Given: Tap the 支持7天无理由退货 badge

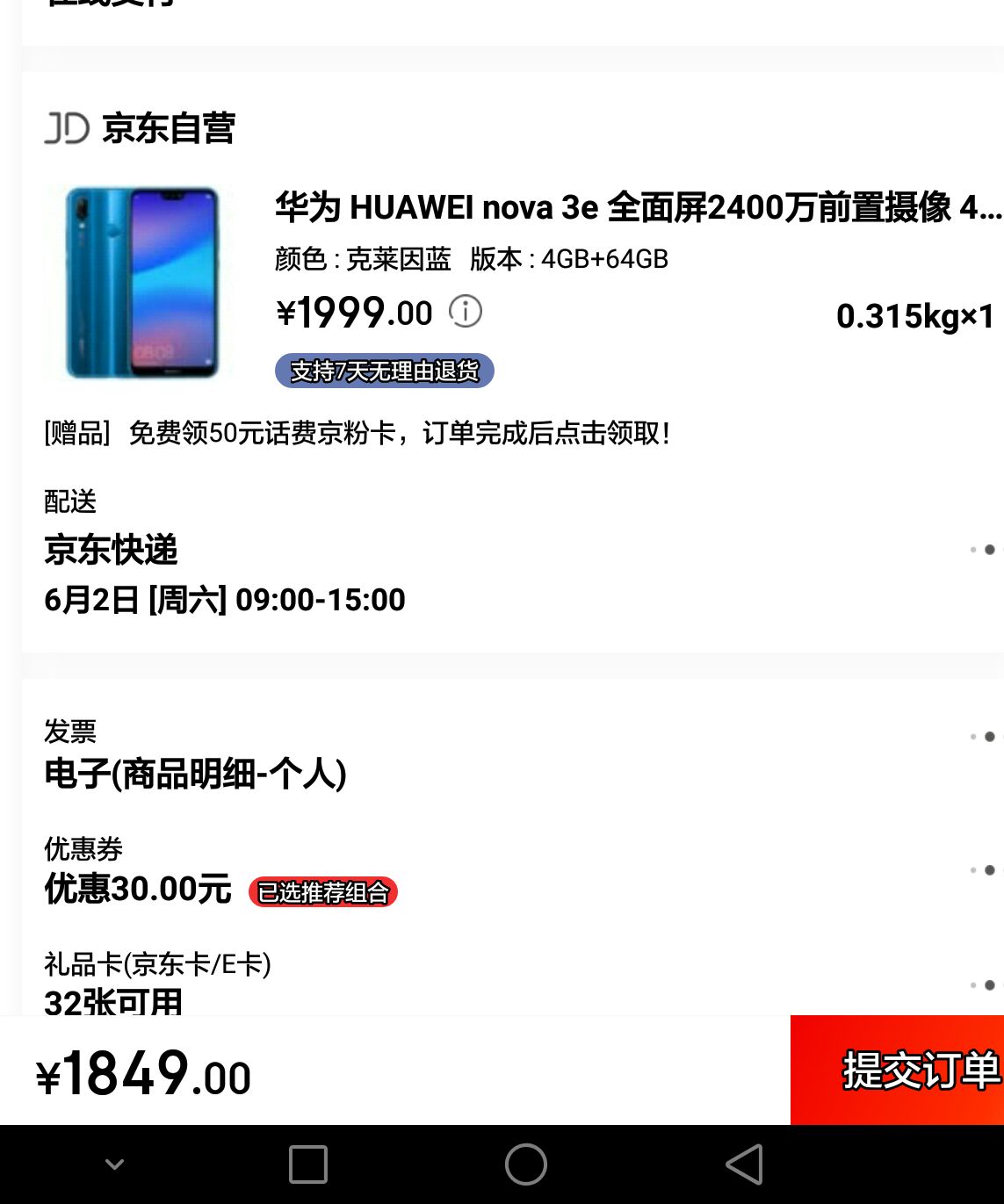Looking at the screenshot, I should click(x=384, y=371).
